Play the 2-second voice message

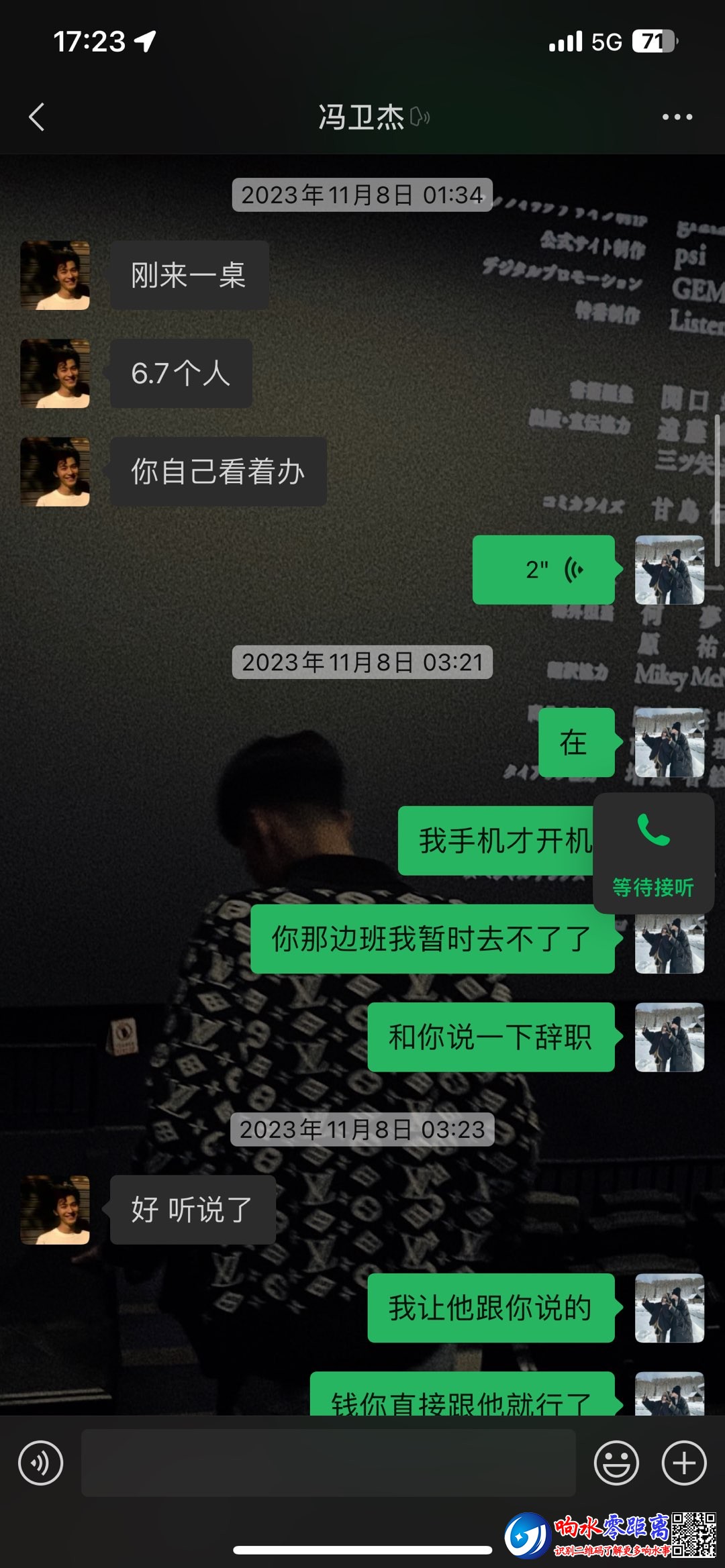click(x=544, y=570)
